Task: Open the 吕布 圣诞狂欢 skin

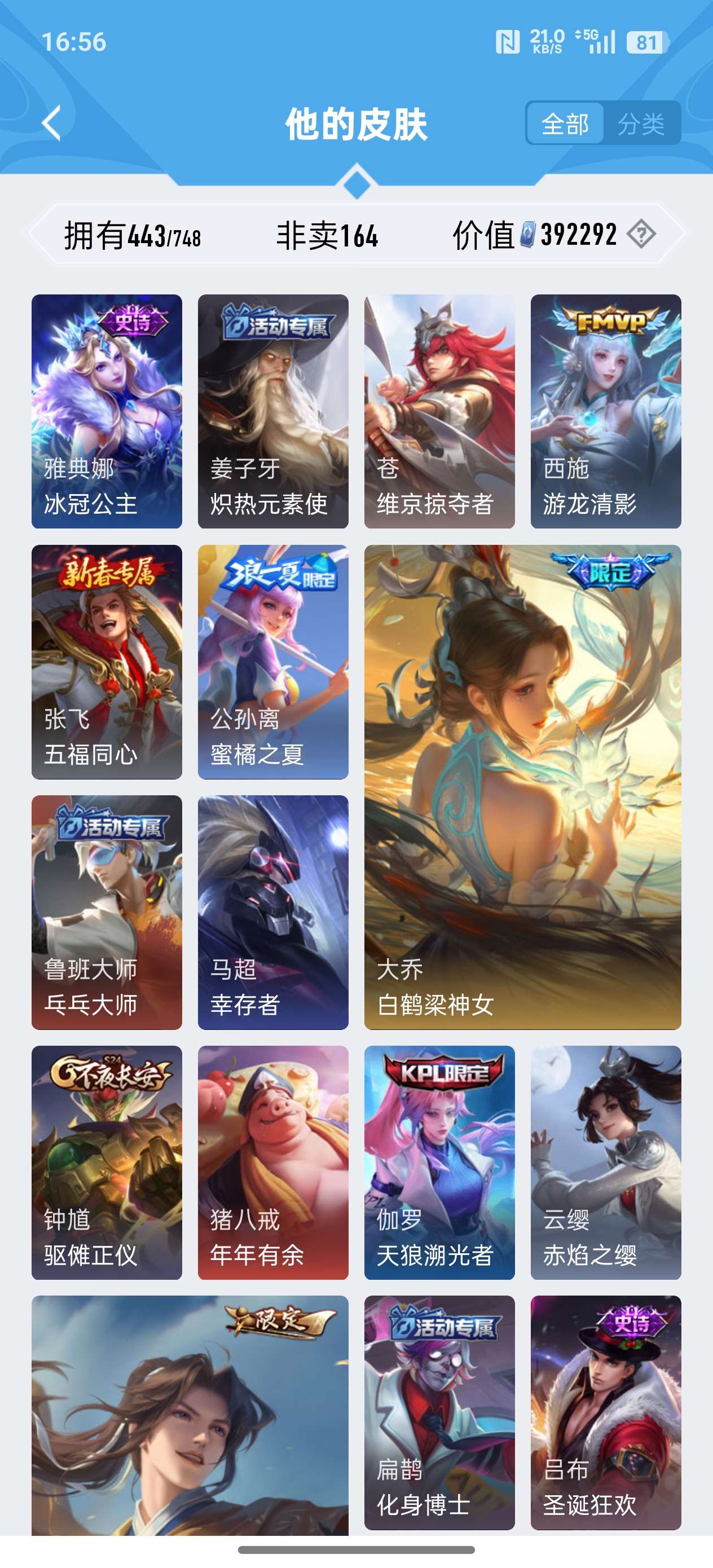Action: [605, 1412]
